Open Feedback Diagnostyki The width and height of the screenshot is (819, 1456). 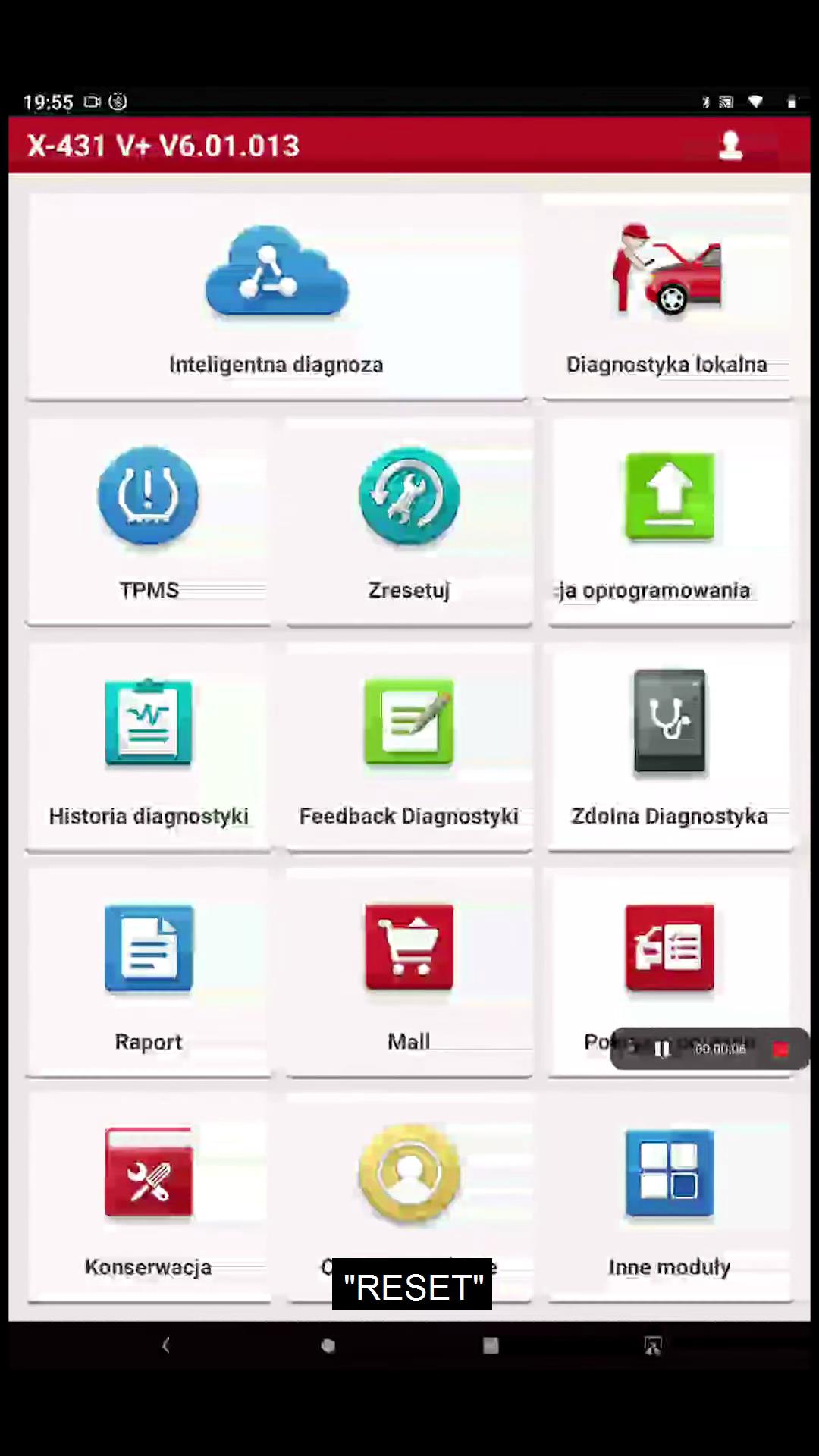(x=409, y=747)
